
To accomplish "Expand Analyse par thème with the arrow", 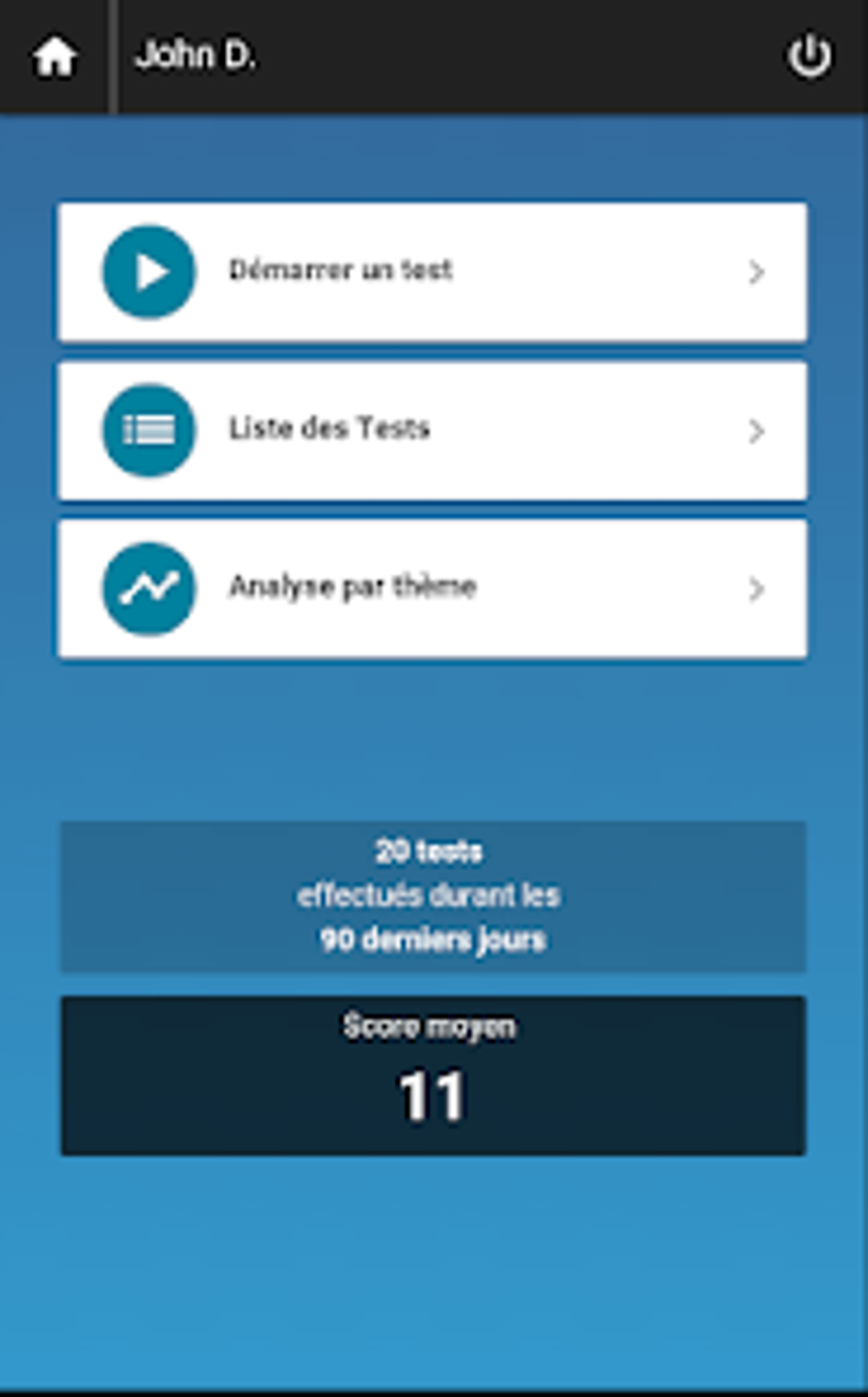I will [756, 587].
